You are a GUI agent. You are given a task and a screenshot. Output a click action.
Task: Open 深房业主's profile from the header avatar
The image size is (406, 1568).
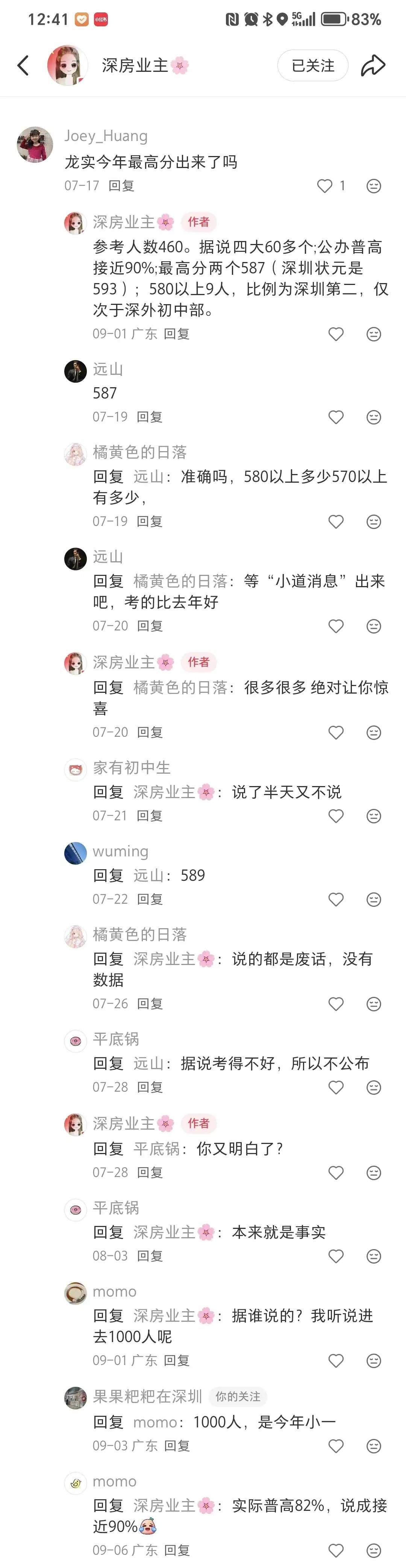[67, 65]
